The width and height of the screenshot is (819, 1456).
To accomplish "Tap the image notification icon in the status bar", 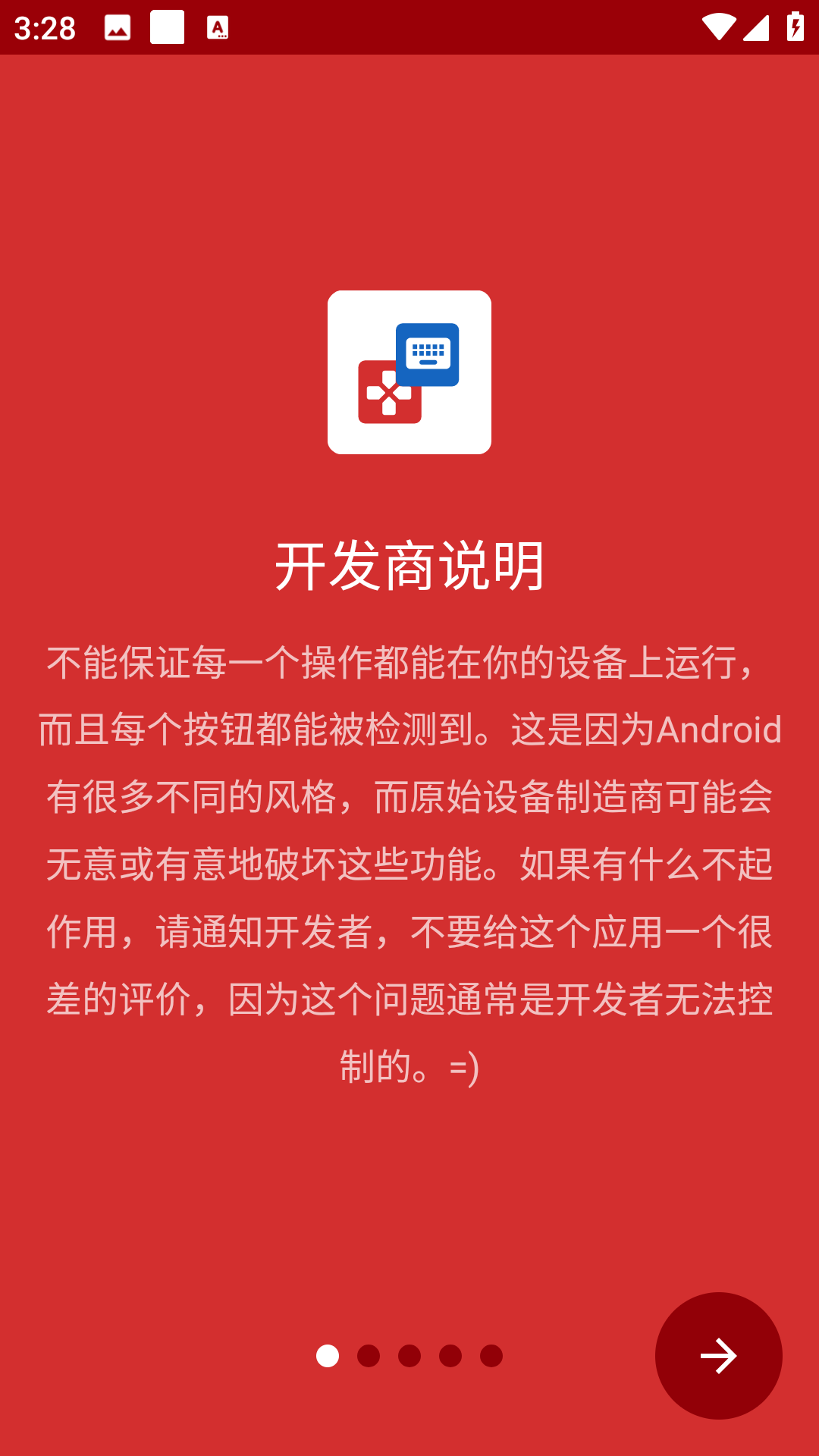I will coord(115,28).
